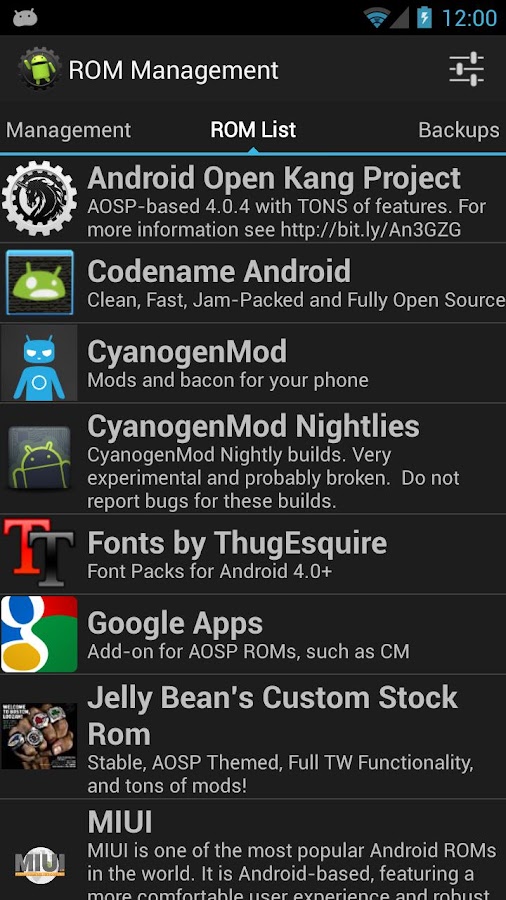Open the MIUI ROM entry
This screenshot has height=900, width=506.
click(253, 850)
